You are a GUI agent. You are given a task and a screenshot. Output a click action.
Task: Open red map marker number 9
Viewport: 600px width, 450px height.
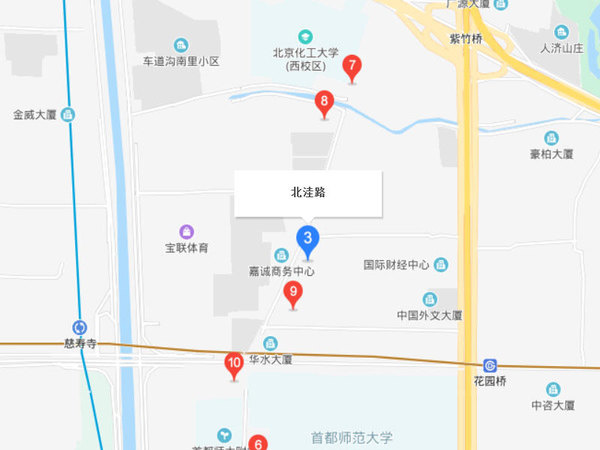click(293, 293)
